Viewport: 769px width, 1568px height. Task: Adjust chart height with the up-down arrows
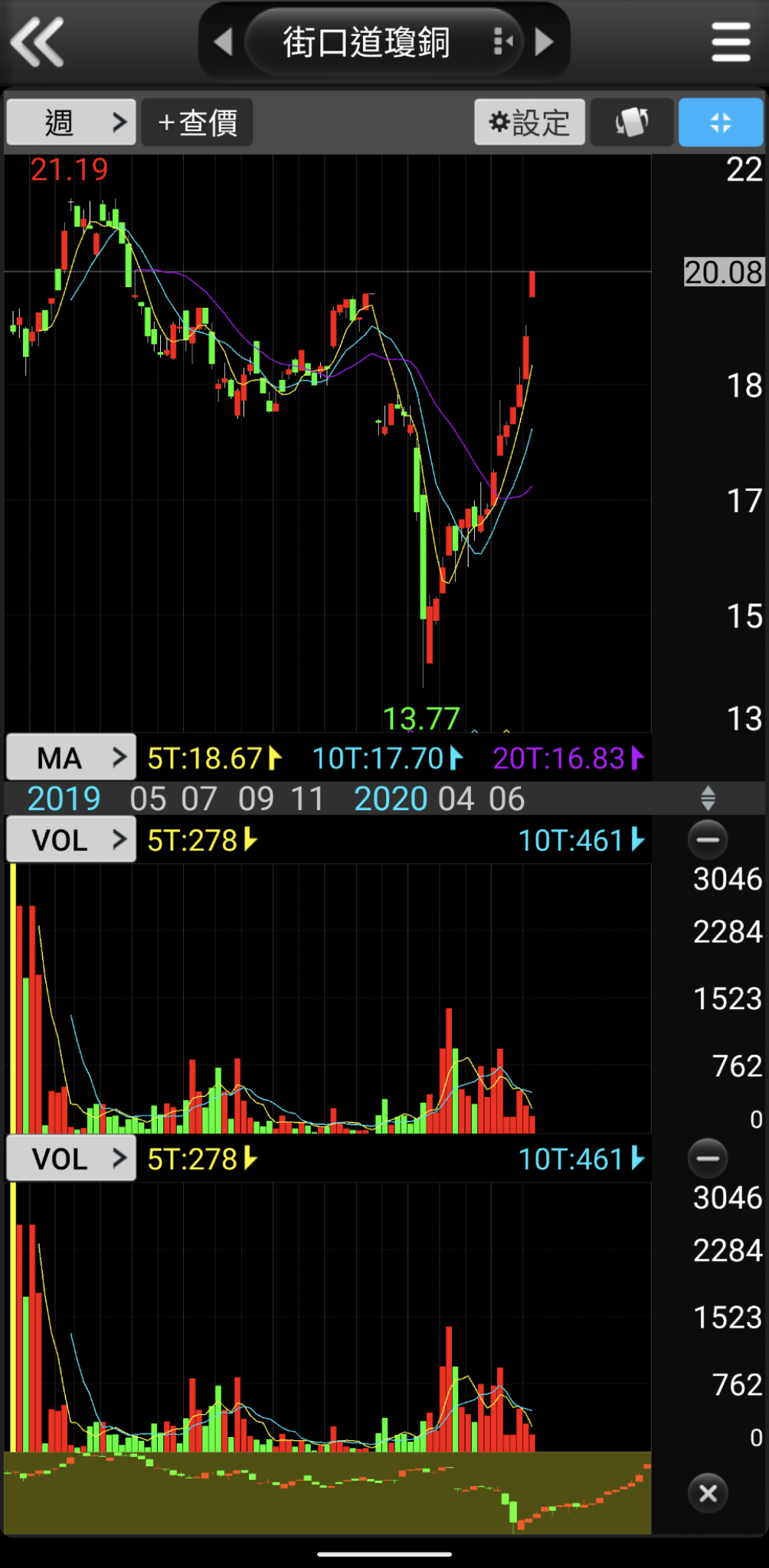[x=708, y=799]
